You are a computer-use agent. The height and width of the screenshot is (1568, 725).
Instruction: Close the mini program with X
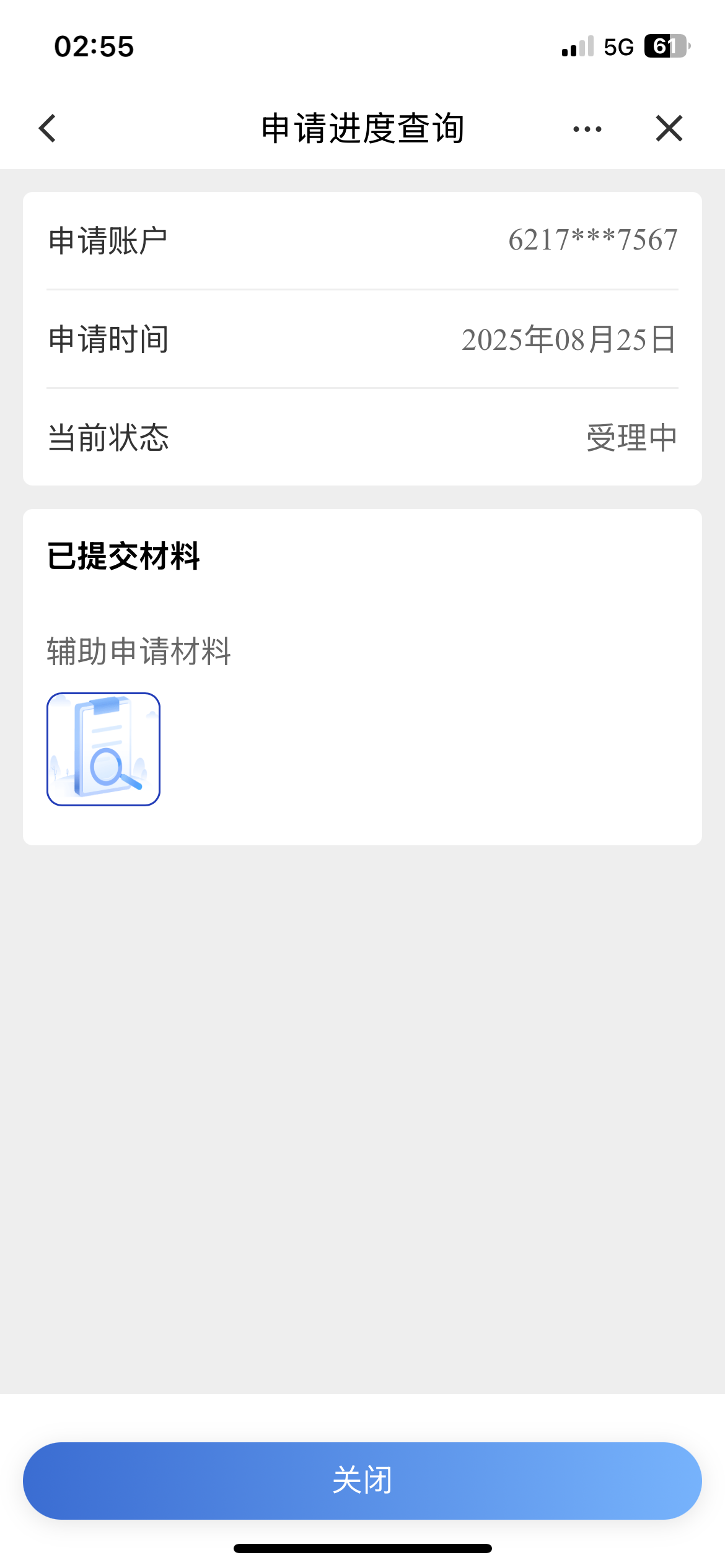pos(669,128)
